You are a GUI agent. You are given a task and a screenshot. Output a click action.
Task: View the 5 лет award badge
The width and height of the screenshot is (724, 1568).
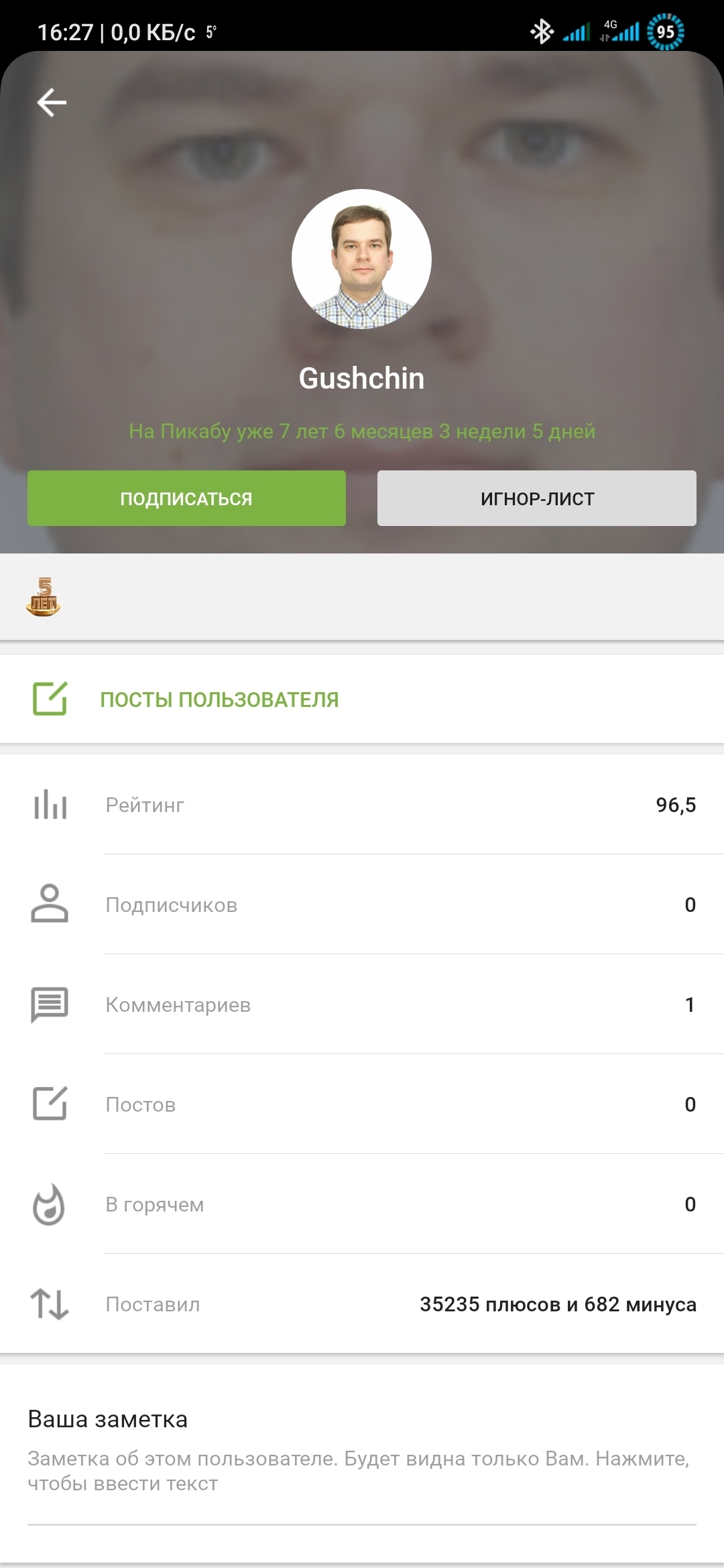[44, 596]
